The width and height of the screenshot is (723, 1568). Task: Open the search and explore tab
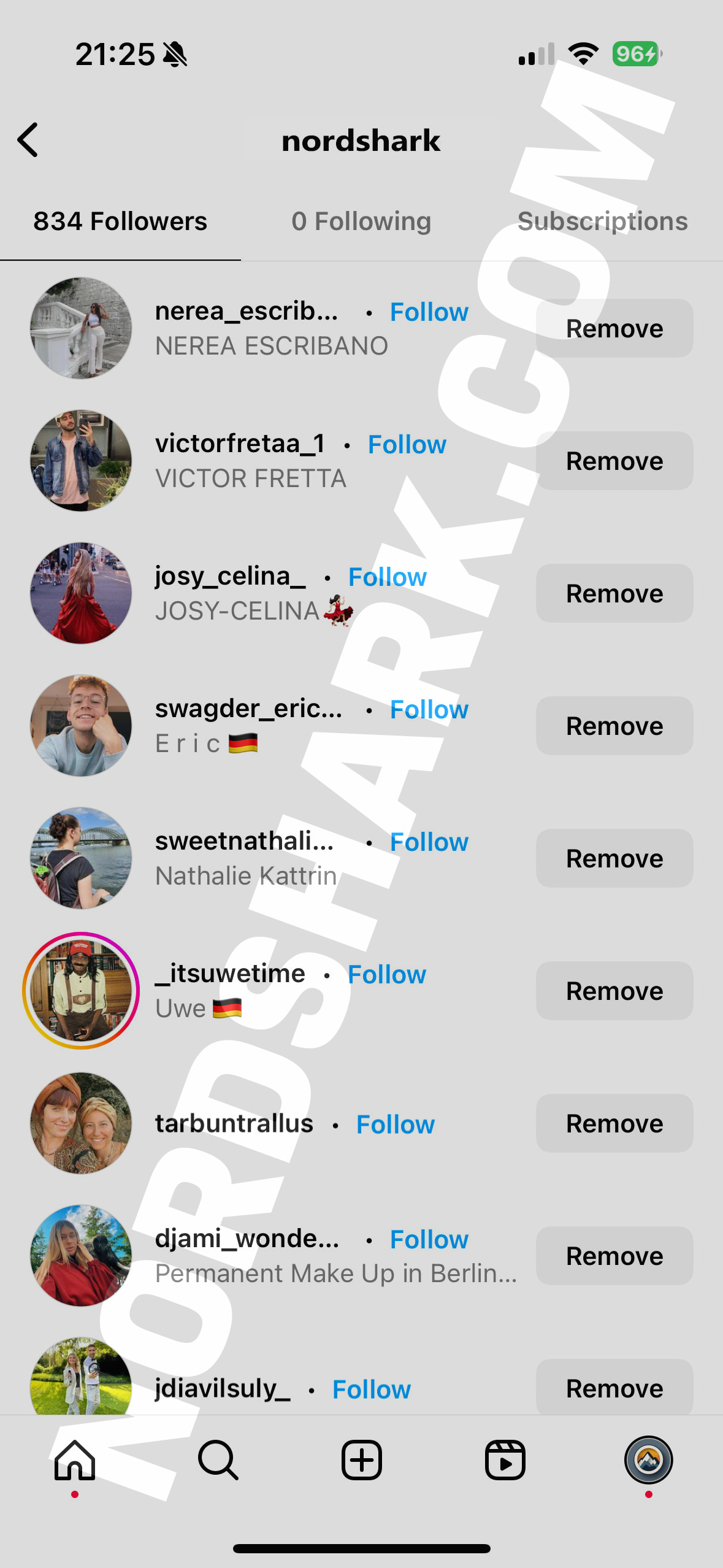(x=218, y=1461)
